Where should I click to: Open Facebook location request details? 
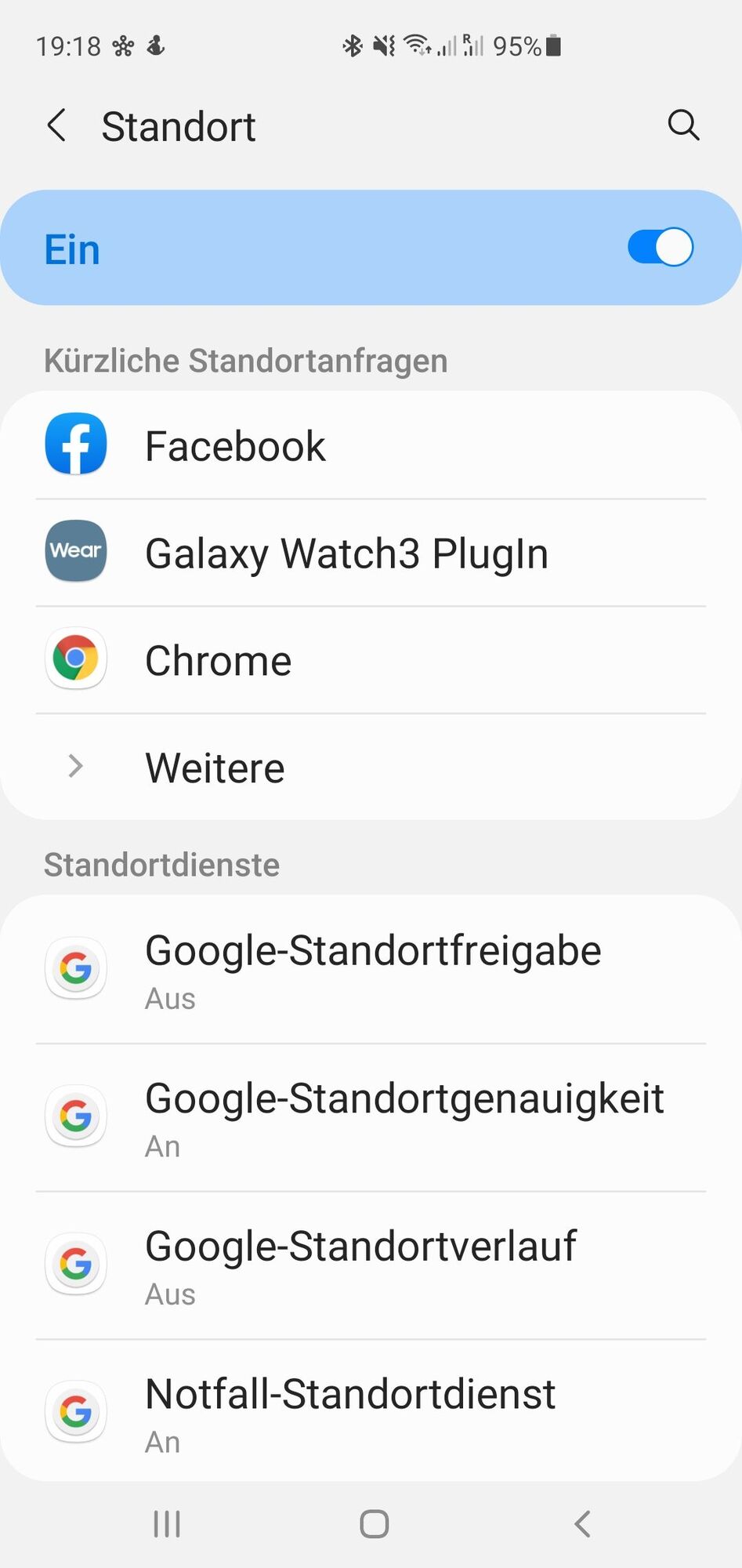371,445
